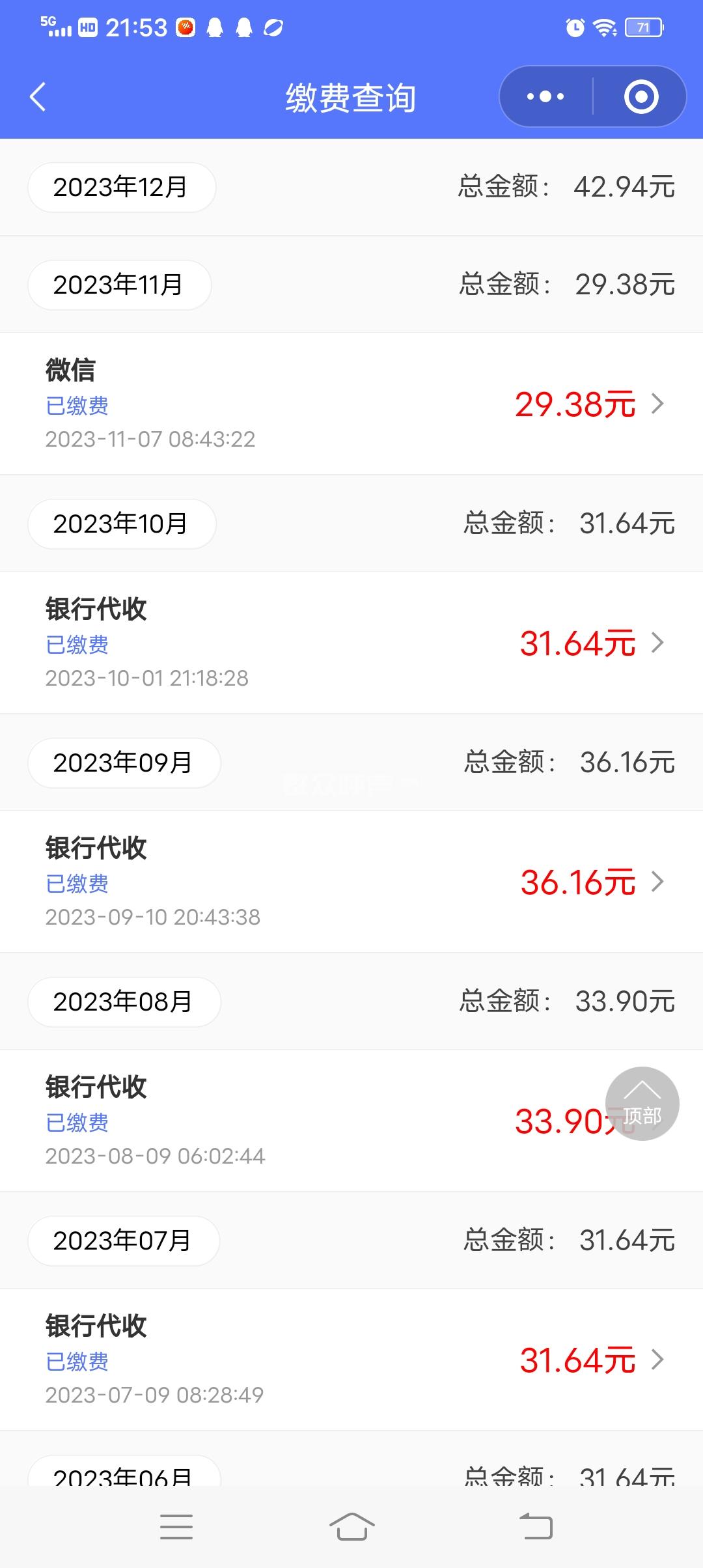The width and height of the screenshot is (703, 1568).
Task: Collapse the 2023年11月 month chip
Action: (x=119, y=285)
